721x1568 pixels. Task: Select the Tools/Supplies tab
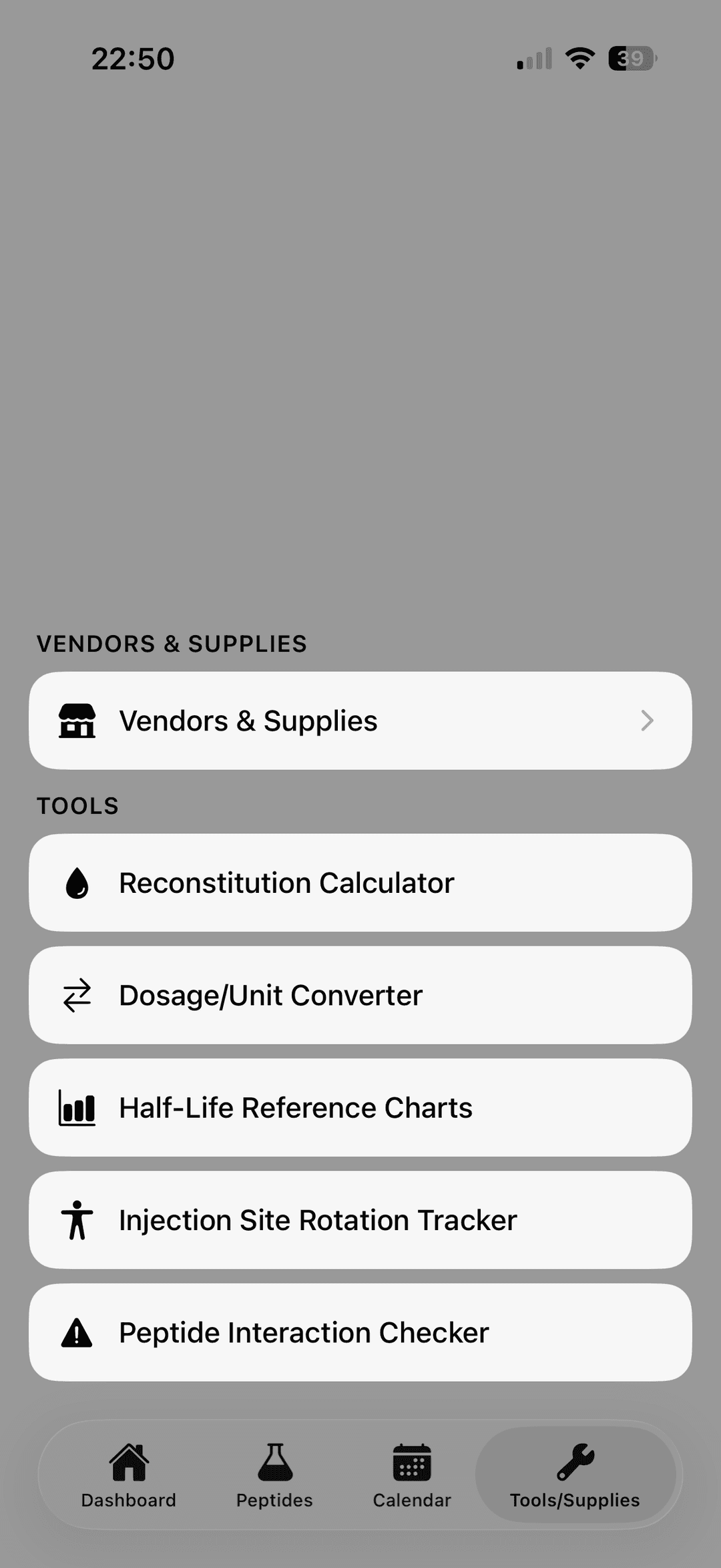(575, 1475)
